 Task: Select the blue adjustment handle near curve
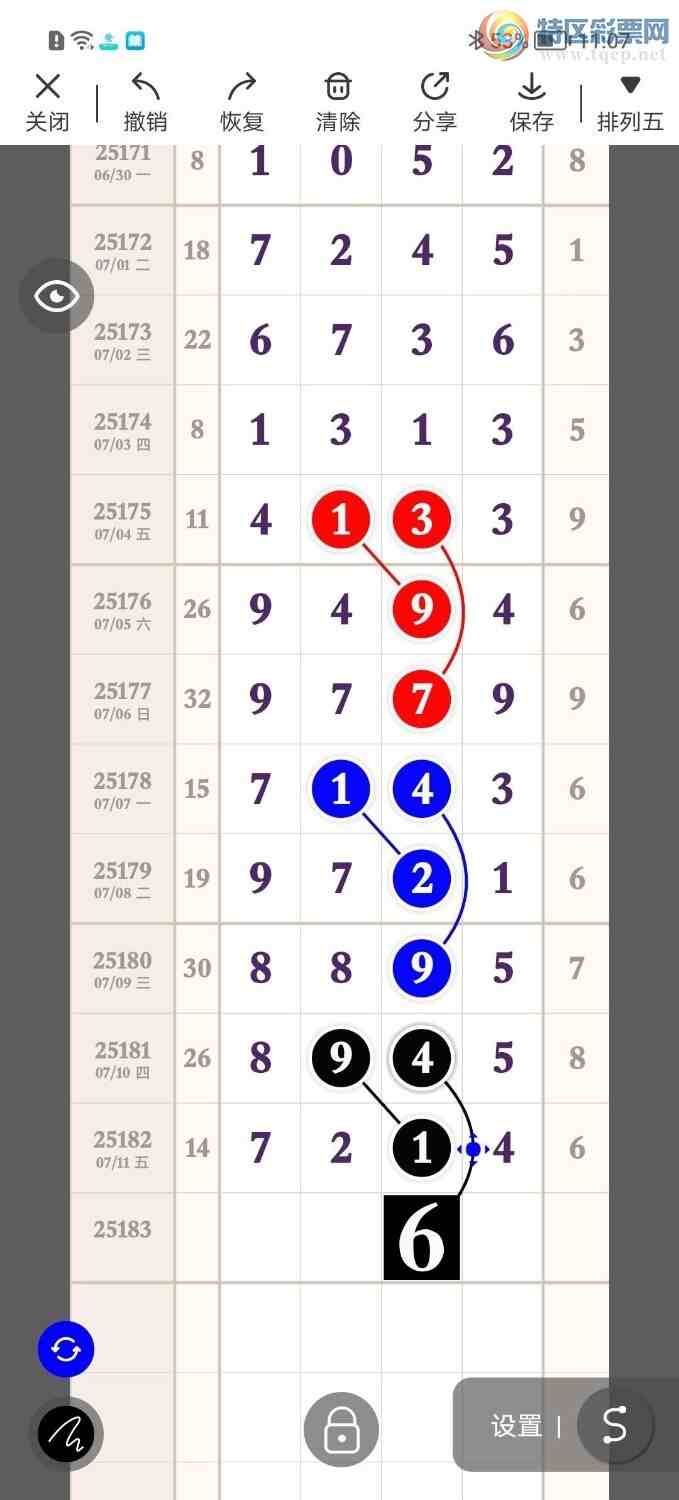pyautogui.click(x=472, y=1150)
